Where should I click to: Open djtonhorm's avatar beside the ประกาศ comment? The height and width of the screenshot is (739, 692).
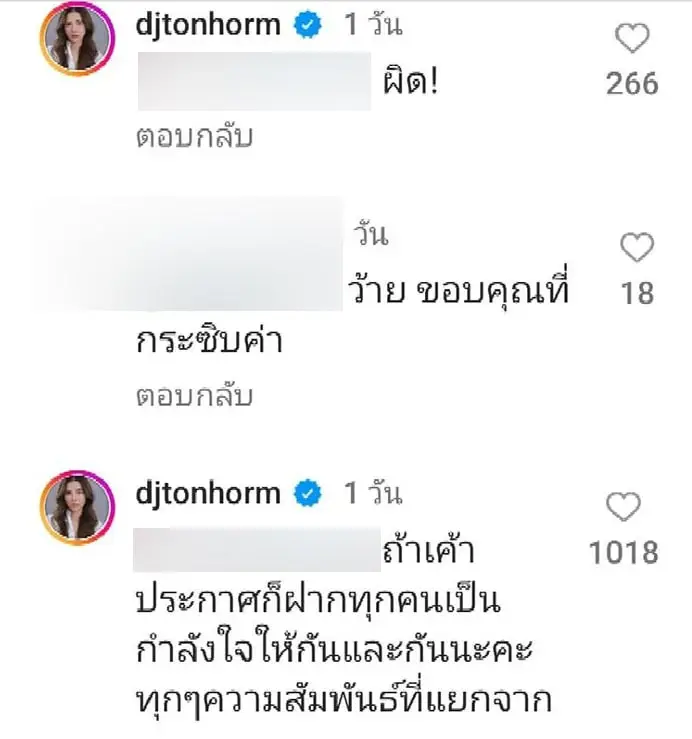pos(76,507)
